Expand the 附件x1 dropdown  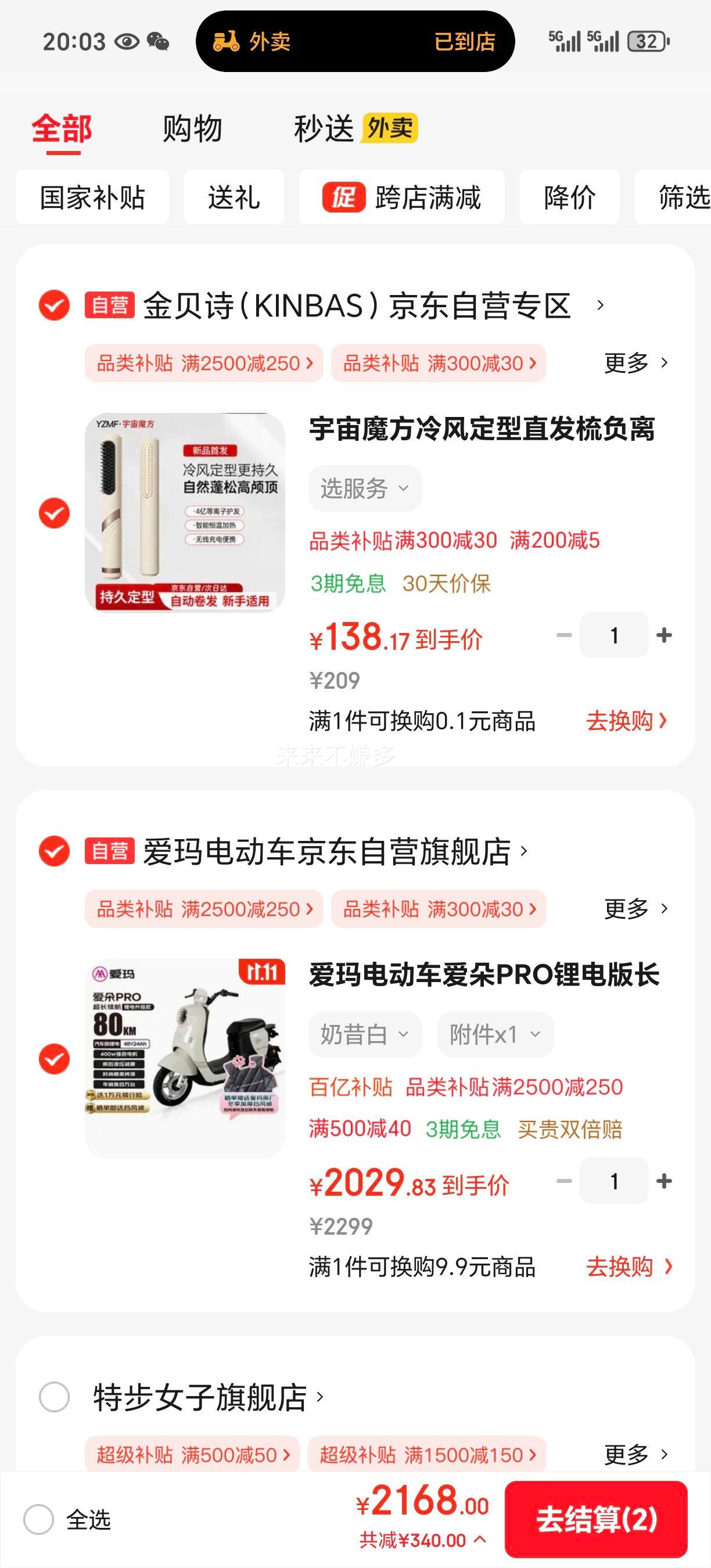click(495, 1034)
